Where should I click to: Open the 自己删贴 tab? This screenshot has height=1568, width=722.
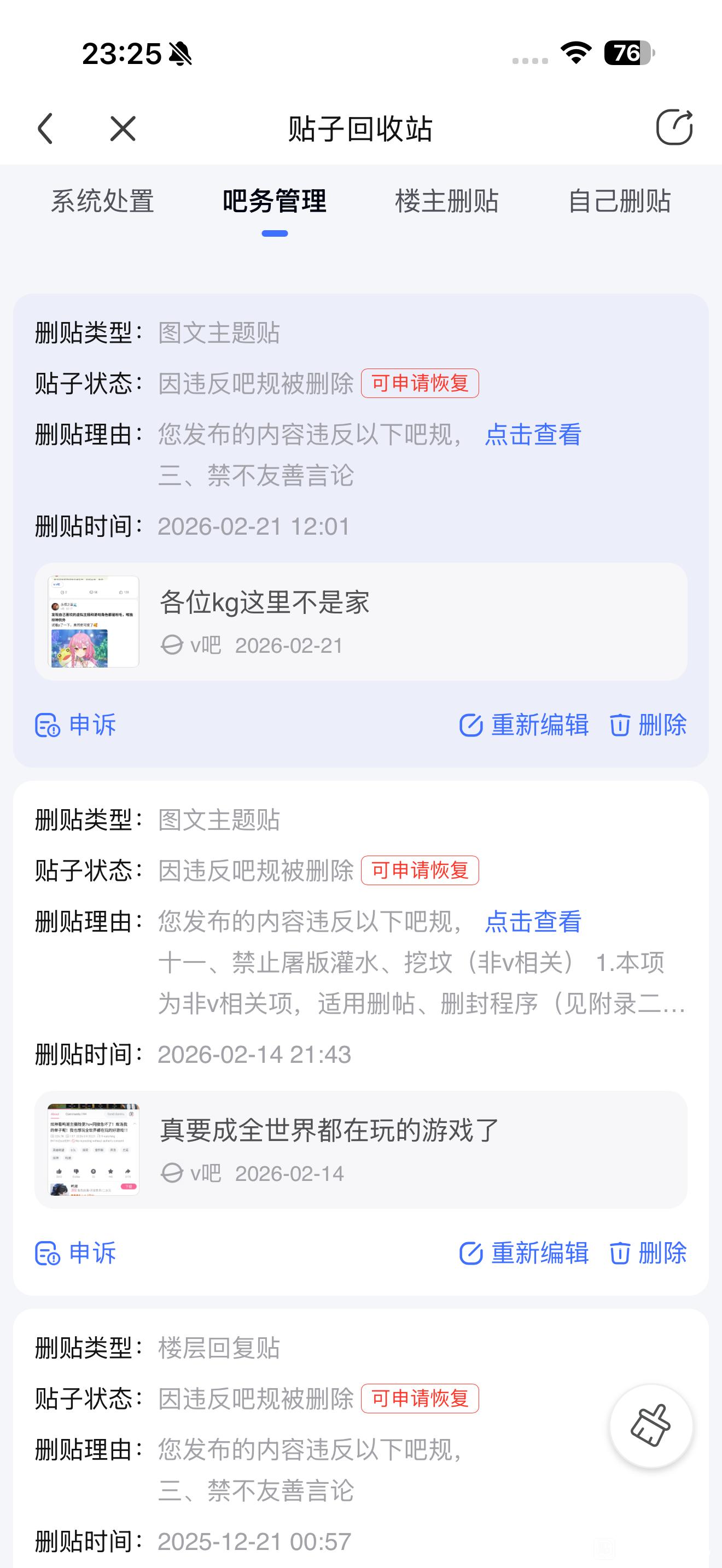(x=619, y=201)
